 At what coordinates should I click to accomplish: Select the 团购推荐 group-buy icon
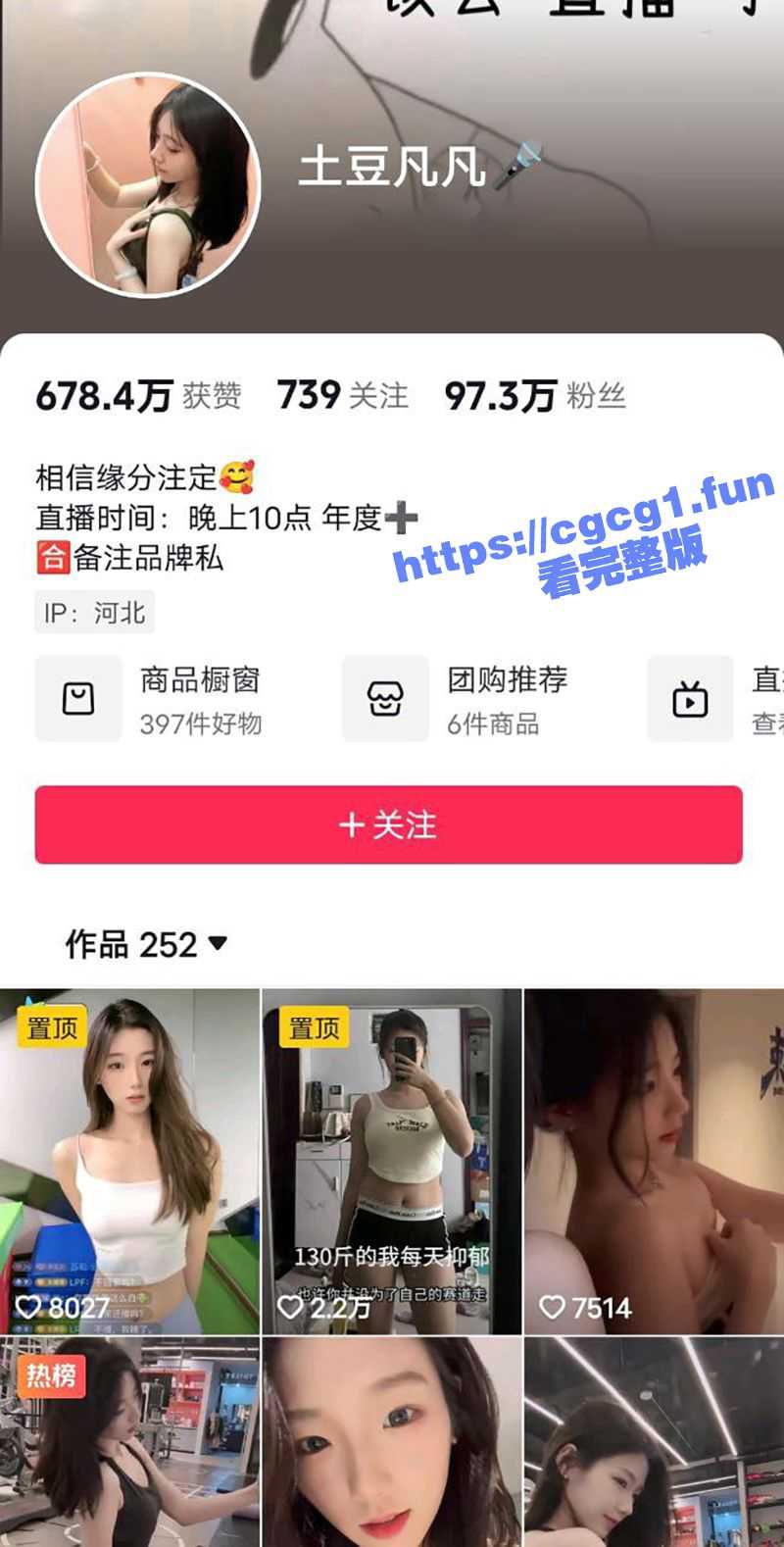tap(386, 698)
